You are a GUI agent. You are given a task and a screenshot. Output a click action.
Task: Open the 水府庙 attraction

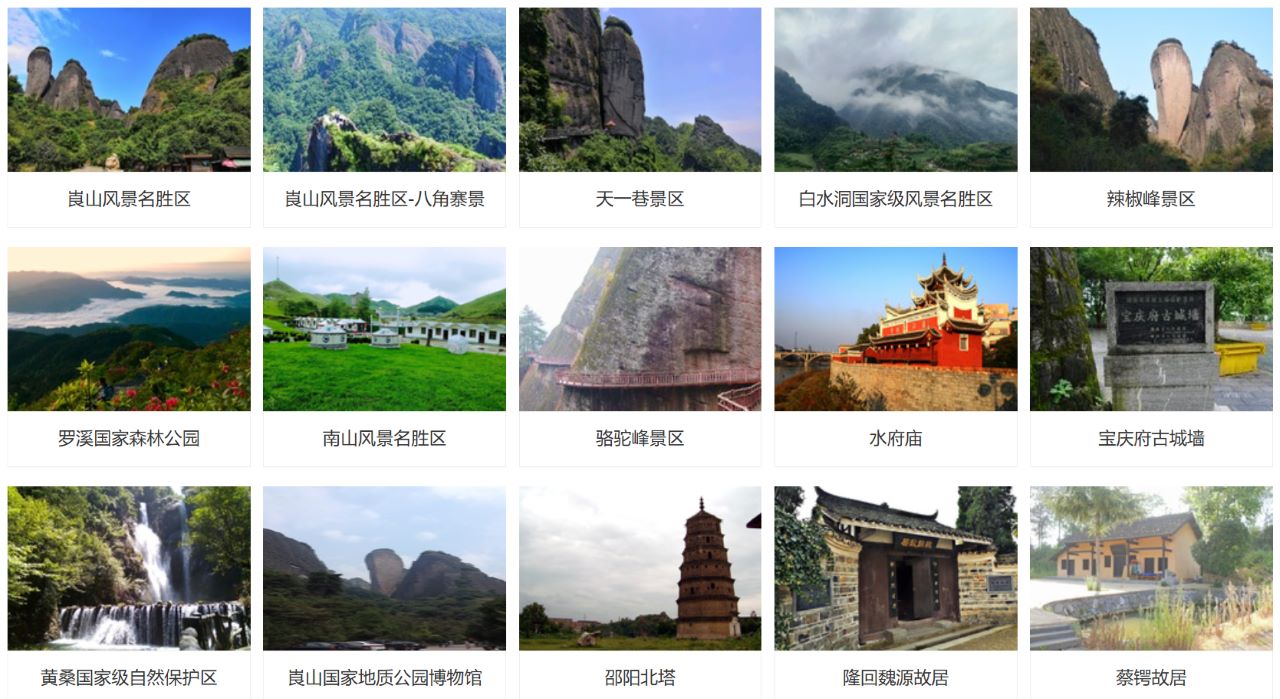(x=895, y=356)
